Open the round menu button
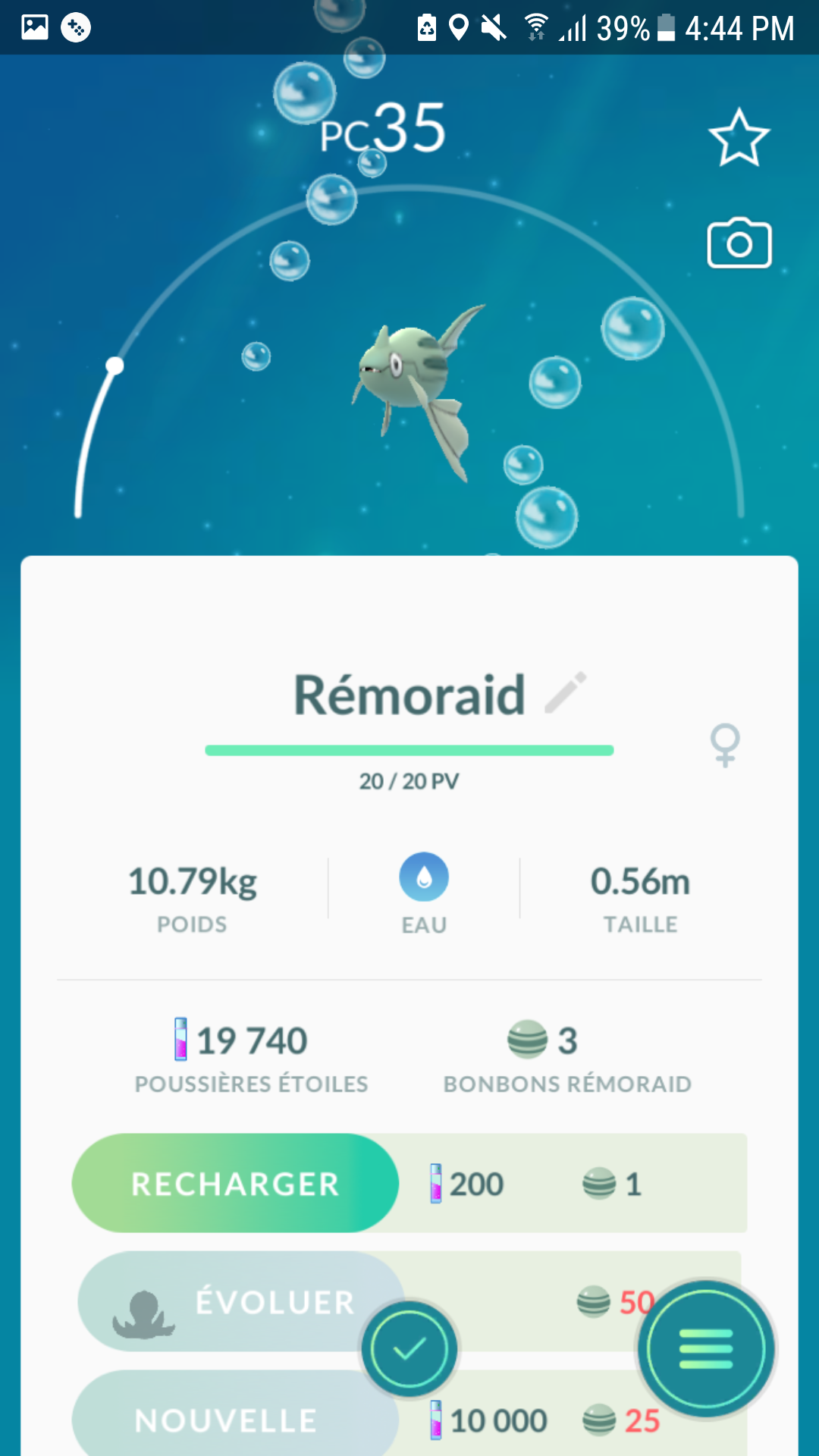 click(x=705, y=1348)
